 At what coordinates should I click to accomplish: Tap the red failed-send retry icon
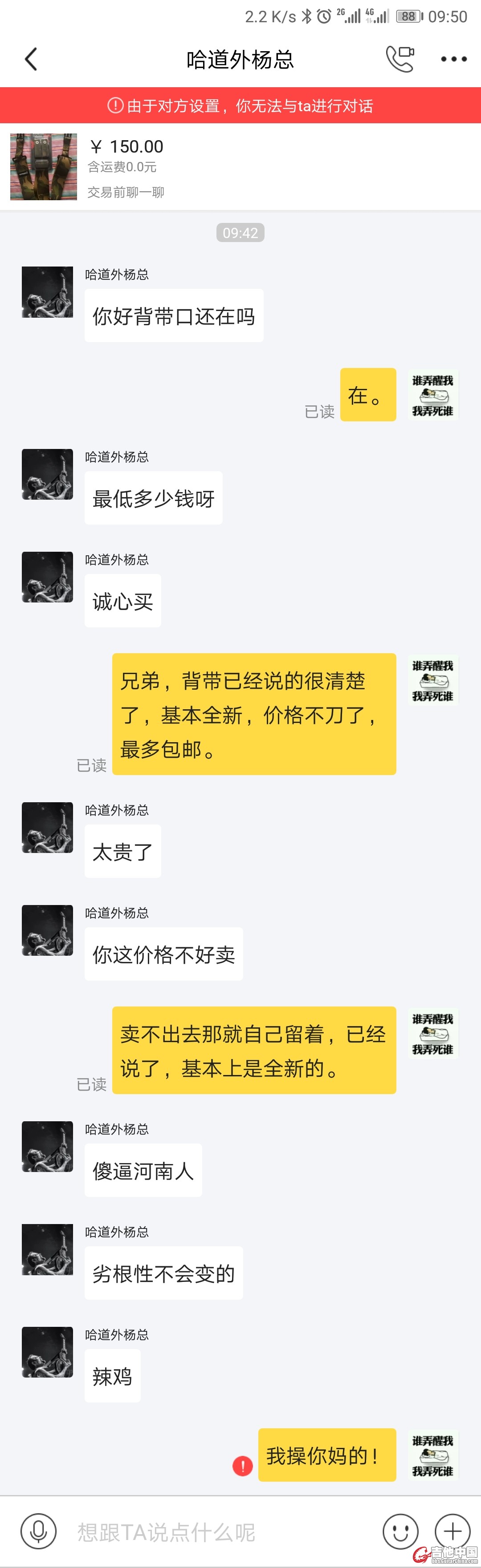[x=243, y=1466]
